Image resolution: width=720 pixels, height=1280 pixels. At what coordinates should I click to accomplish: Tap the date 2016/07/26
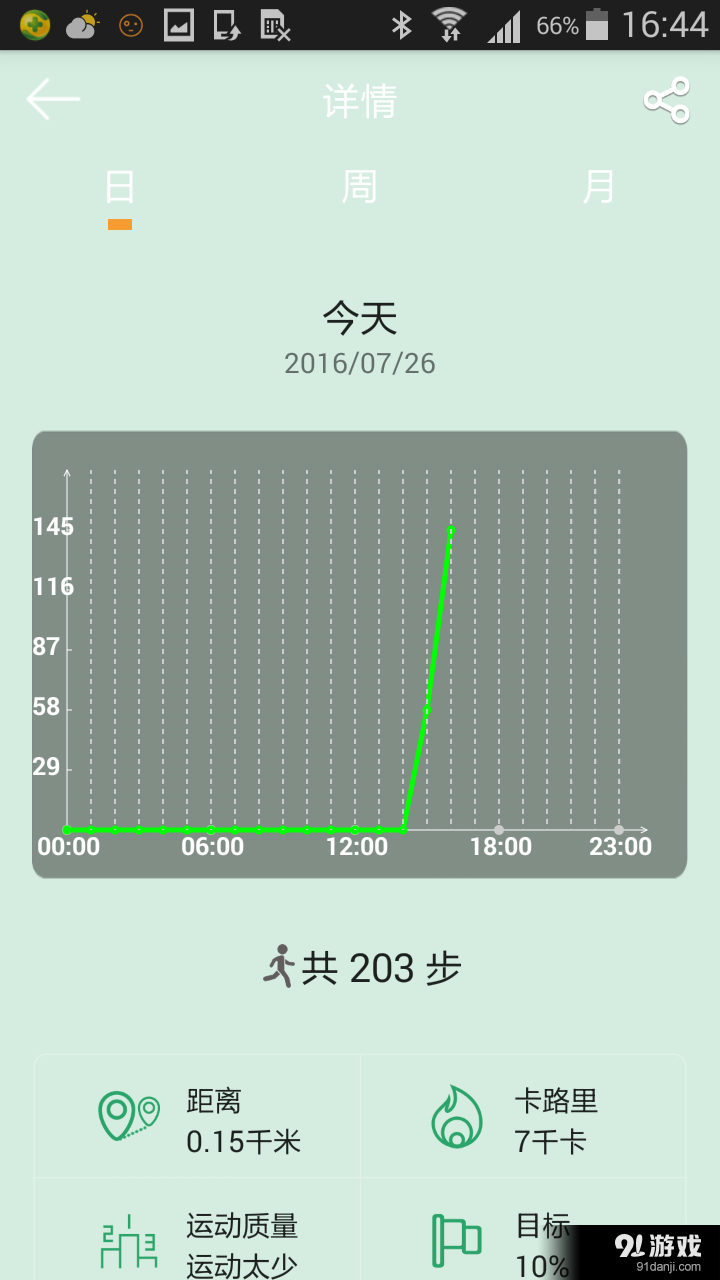pos(359,364)
